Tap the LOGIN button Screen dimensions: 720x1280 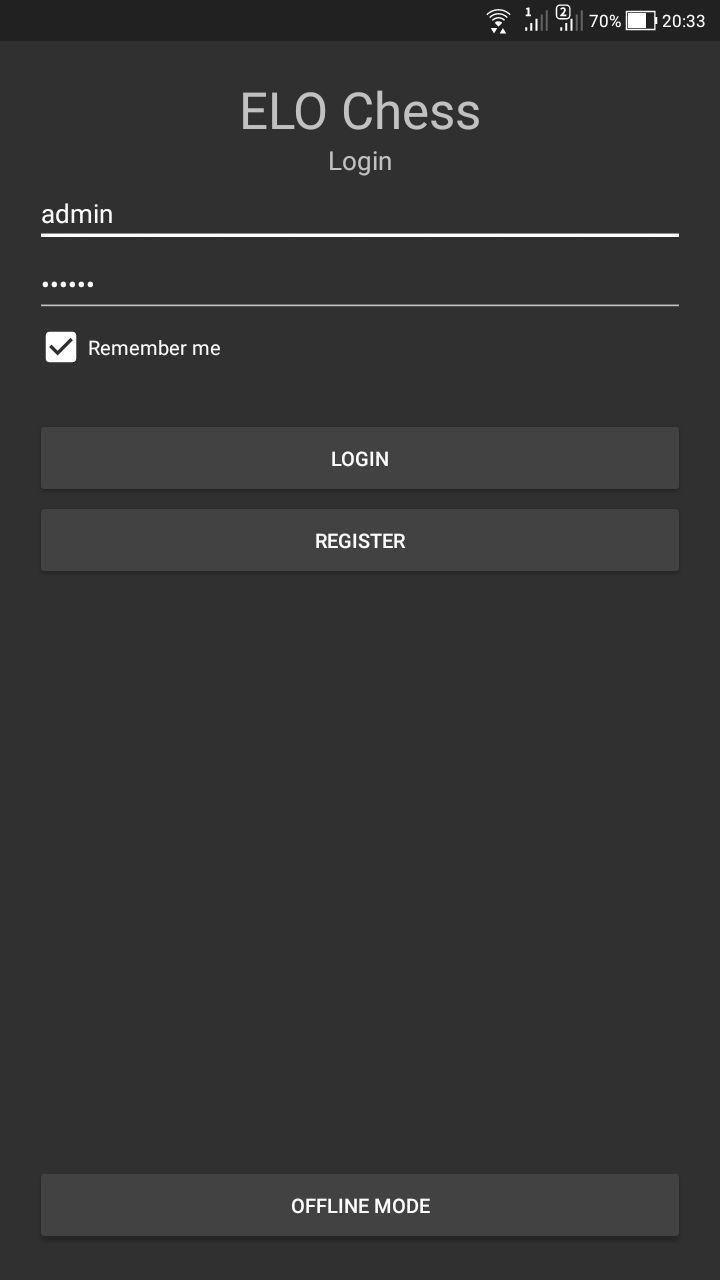click(360, 458)
